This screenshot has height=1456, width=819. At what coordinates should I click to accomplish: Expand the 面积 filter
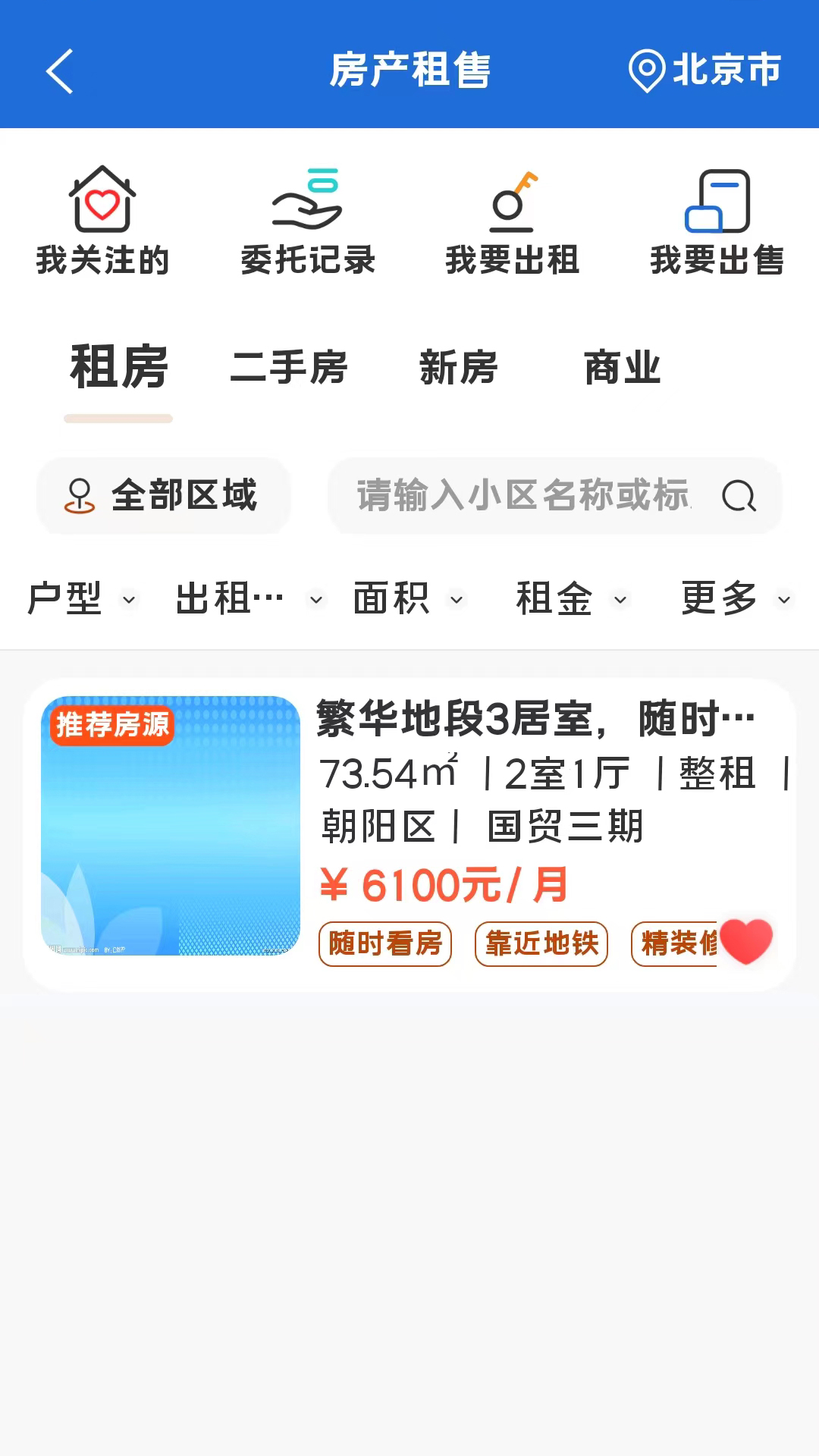[x=409, y=599]
